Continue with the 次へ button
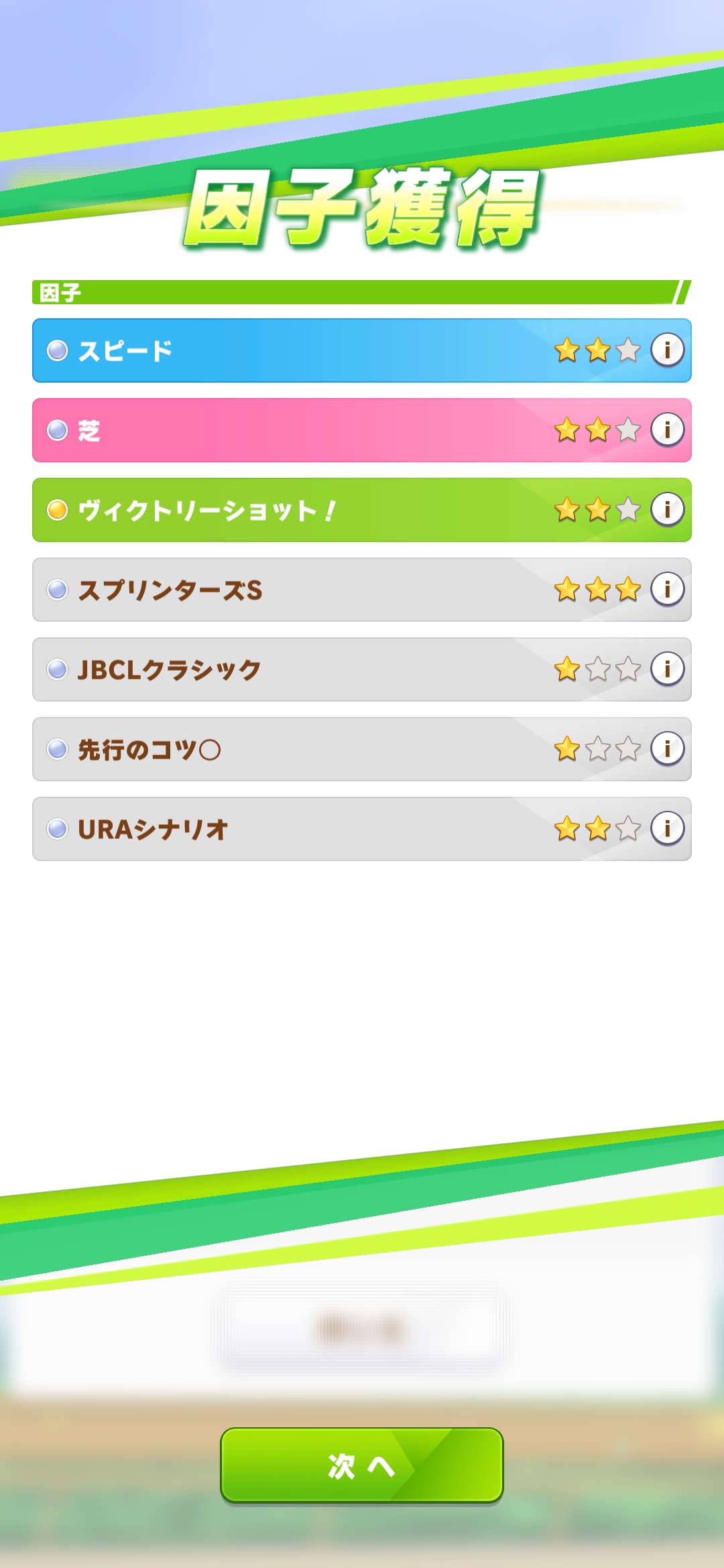Screen dimensions: 724x1568 362,1465
